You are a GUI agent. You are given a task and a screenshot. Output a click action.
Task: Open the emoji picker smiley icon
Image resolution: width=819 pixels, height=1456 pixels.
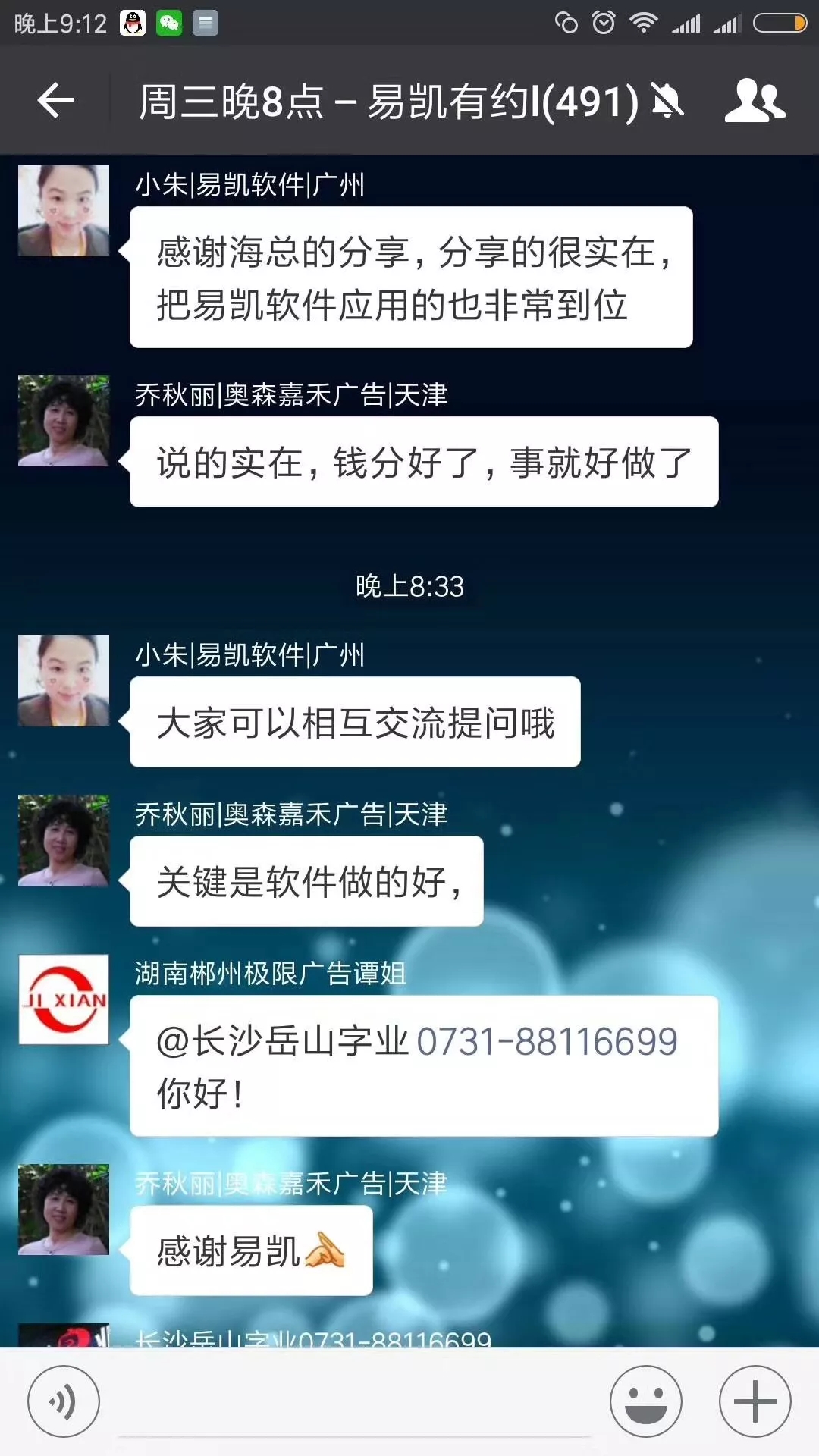645,1399
